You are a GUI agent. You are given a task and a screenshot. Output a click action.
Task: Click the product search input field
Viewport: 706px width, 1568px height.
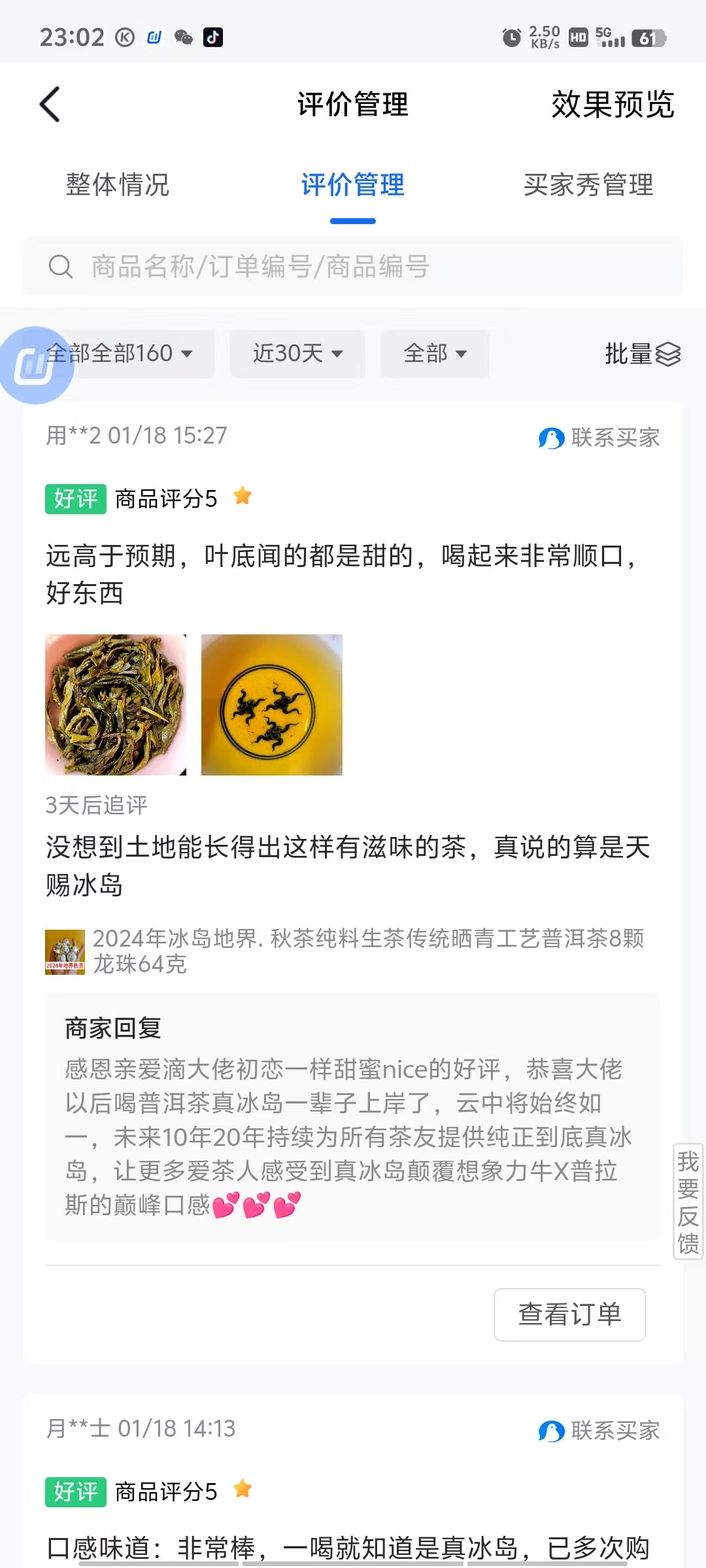click(x=261, y=267)
